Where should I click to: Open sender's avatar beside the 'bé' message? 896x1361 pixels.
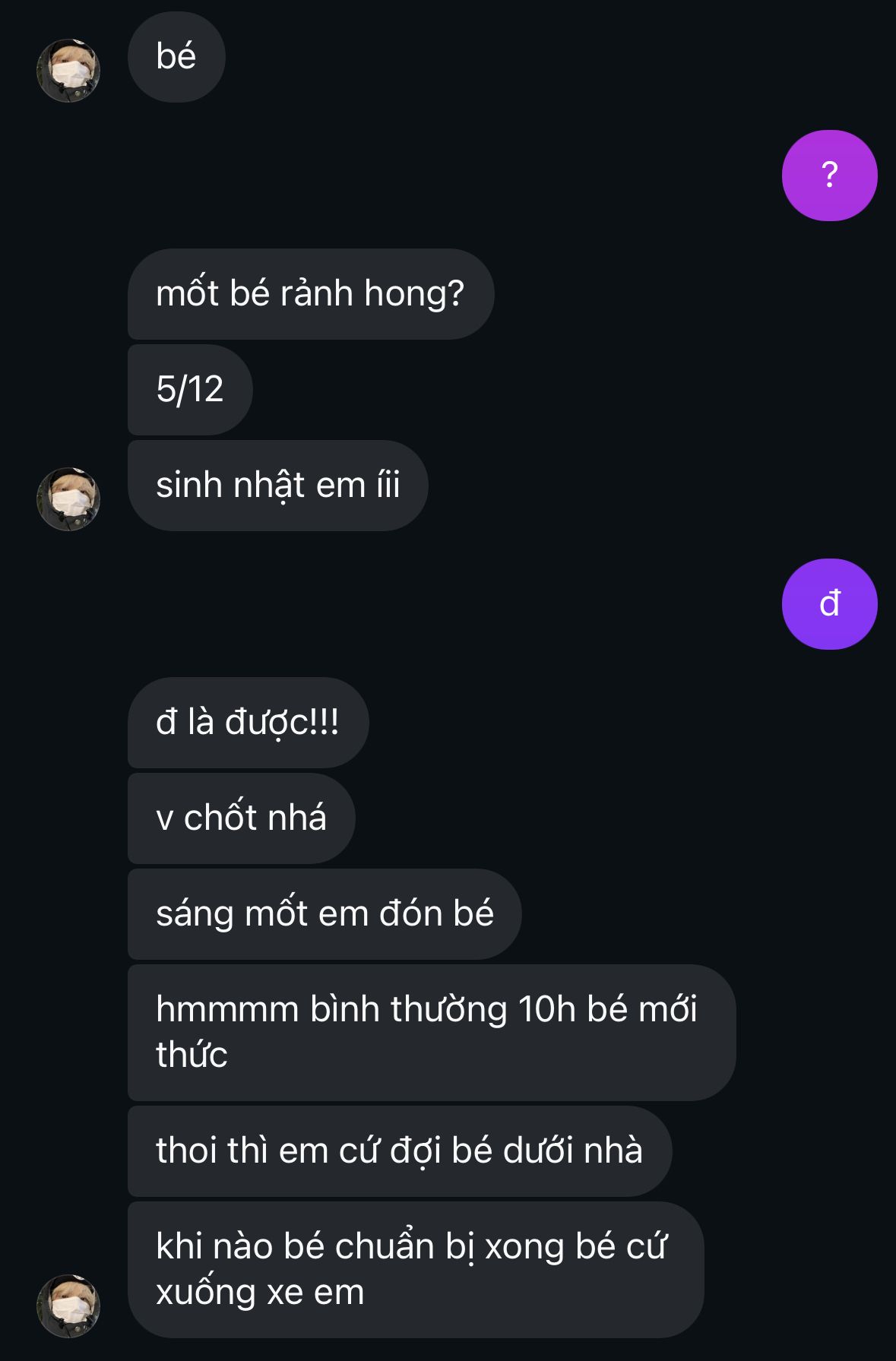[68, 71]
